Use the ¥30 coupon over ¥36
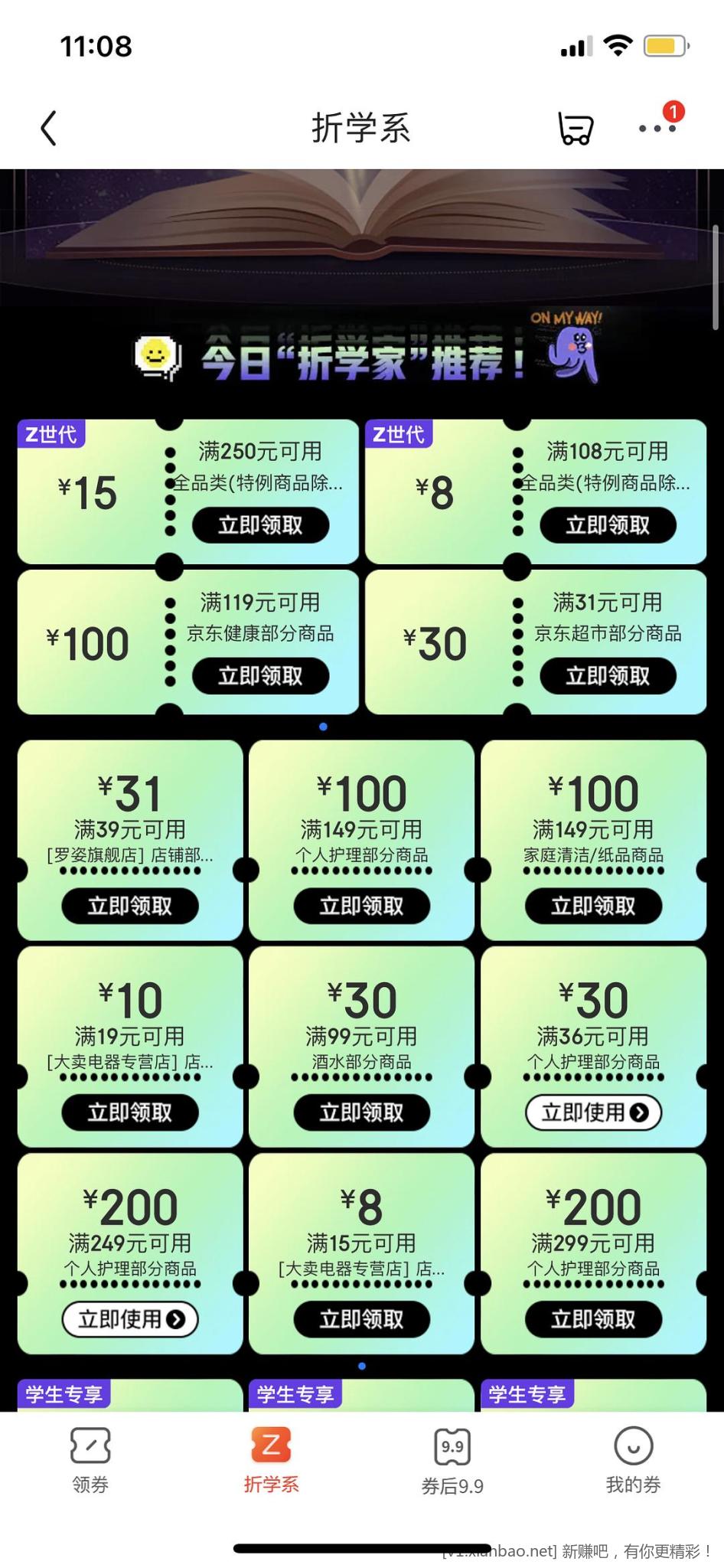The width and height of the screenshot is (724, 1568). (x=593, y=1112)
